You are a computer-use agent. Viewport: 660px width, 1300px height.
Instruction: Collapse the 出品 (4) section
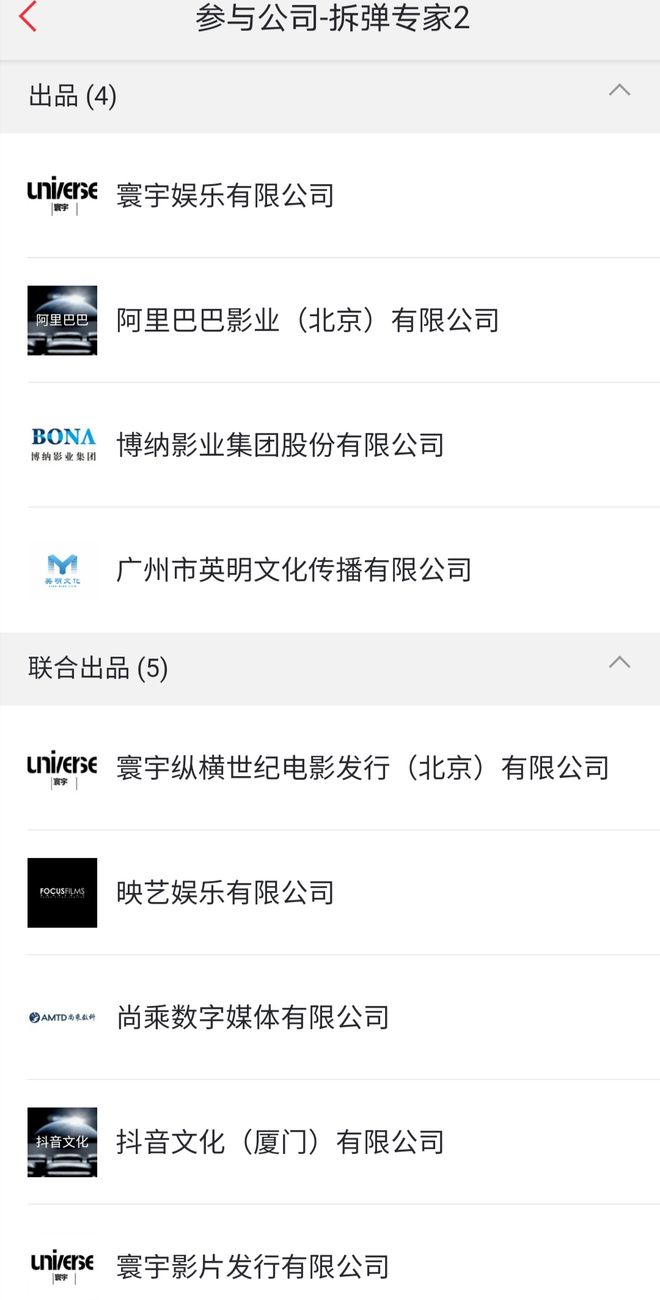pyautogui.click(x=619, y=91)
